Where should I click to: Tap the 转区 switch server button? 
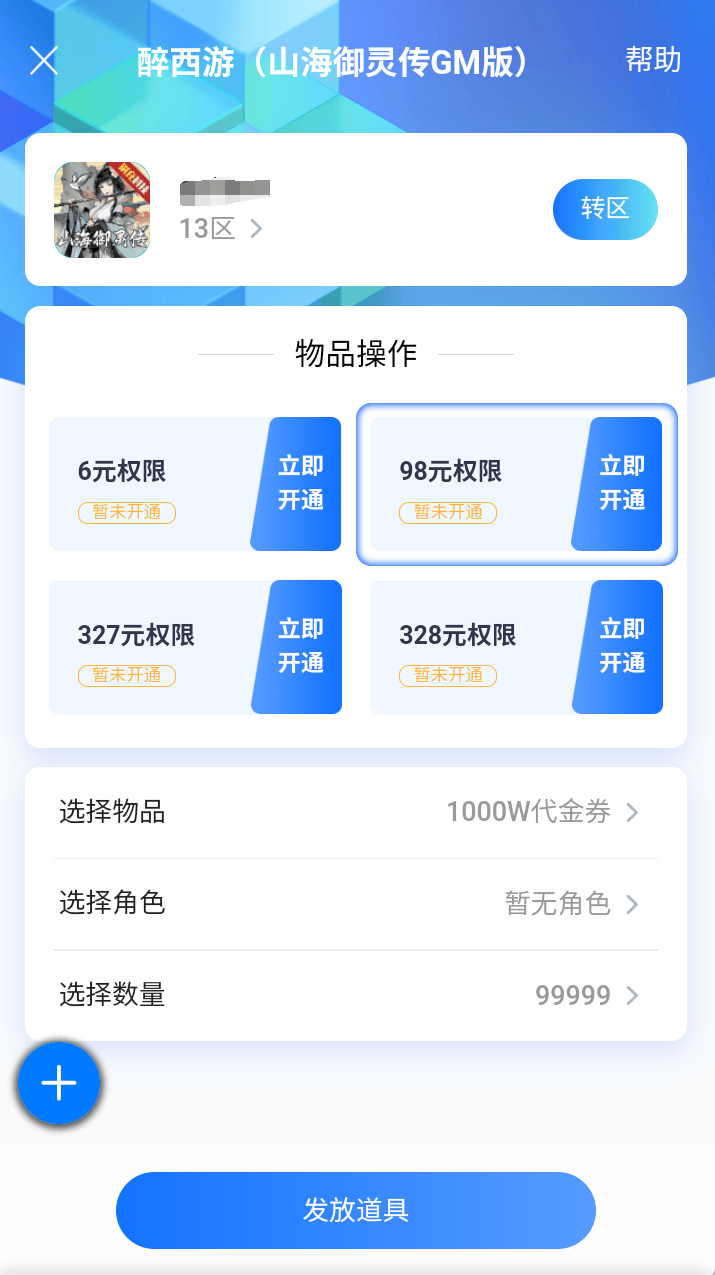pos(605,209)
